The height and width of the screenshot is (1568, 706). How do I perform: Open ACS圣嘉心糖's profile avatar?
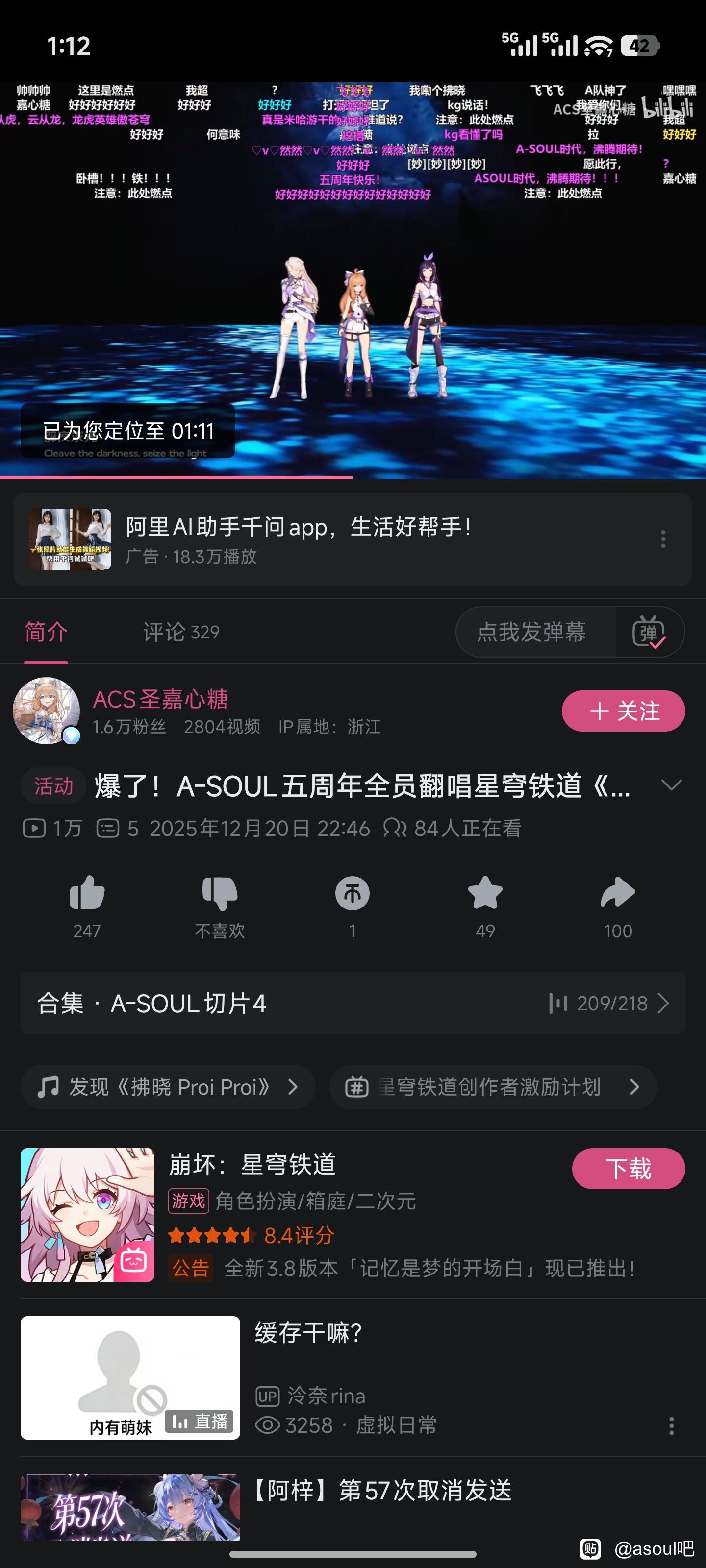click(46, 711)
